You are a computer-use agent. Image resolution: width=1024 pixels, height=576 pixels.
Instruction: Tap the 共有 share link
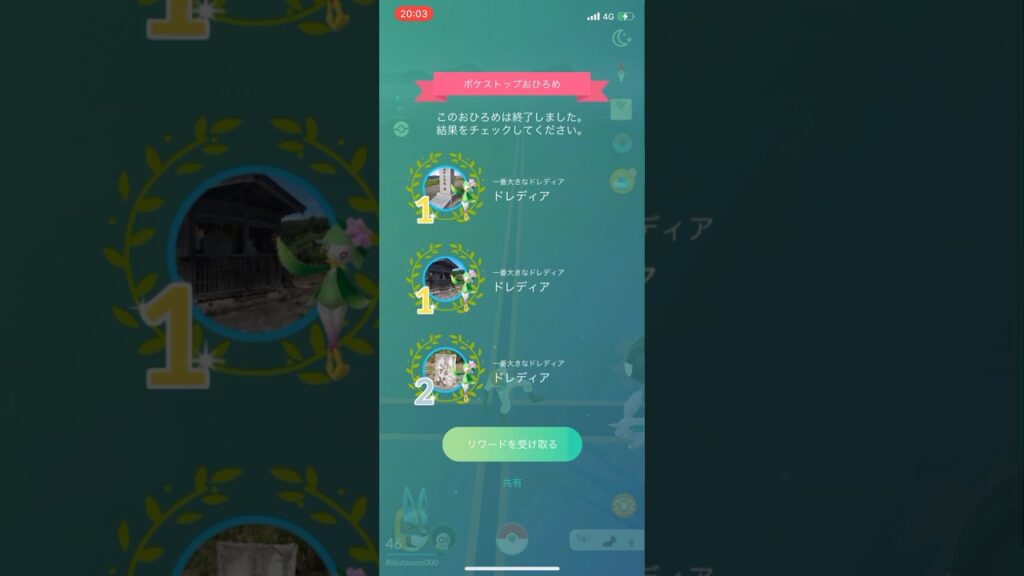[512, 483]
